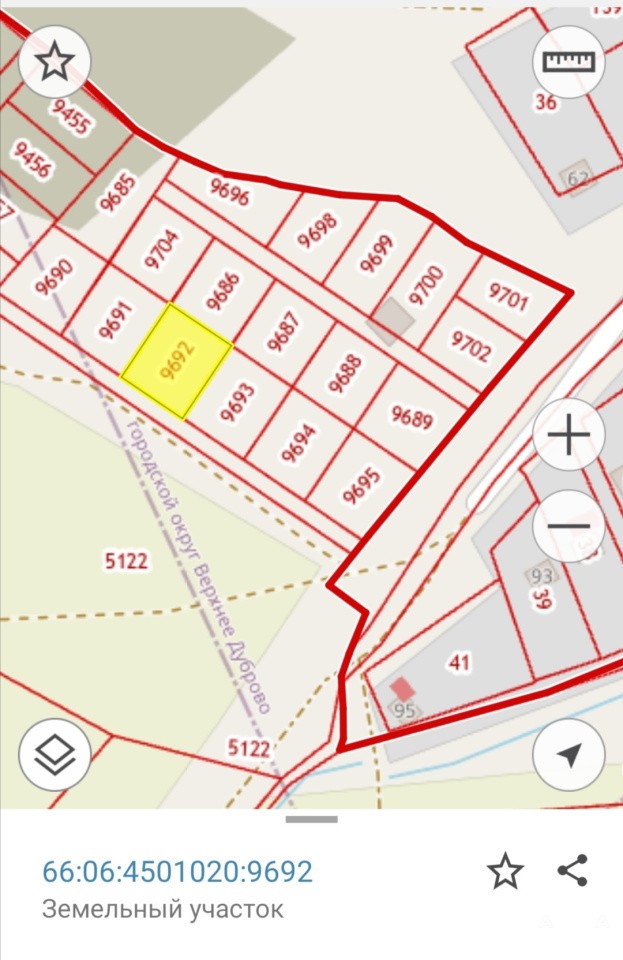Share parcel 66:06:4501020:9692
The height and width of the screenshot is (960, 623).
coord(573,870)
